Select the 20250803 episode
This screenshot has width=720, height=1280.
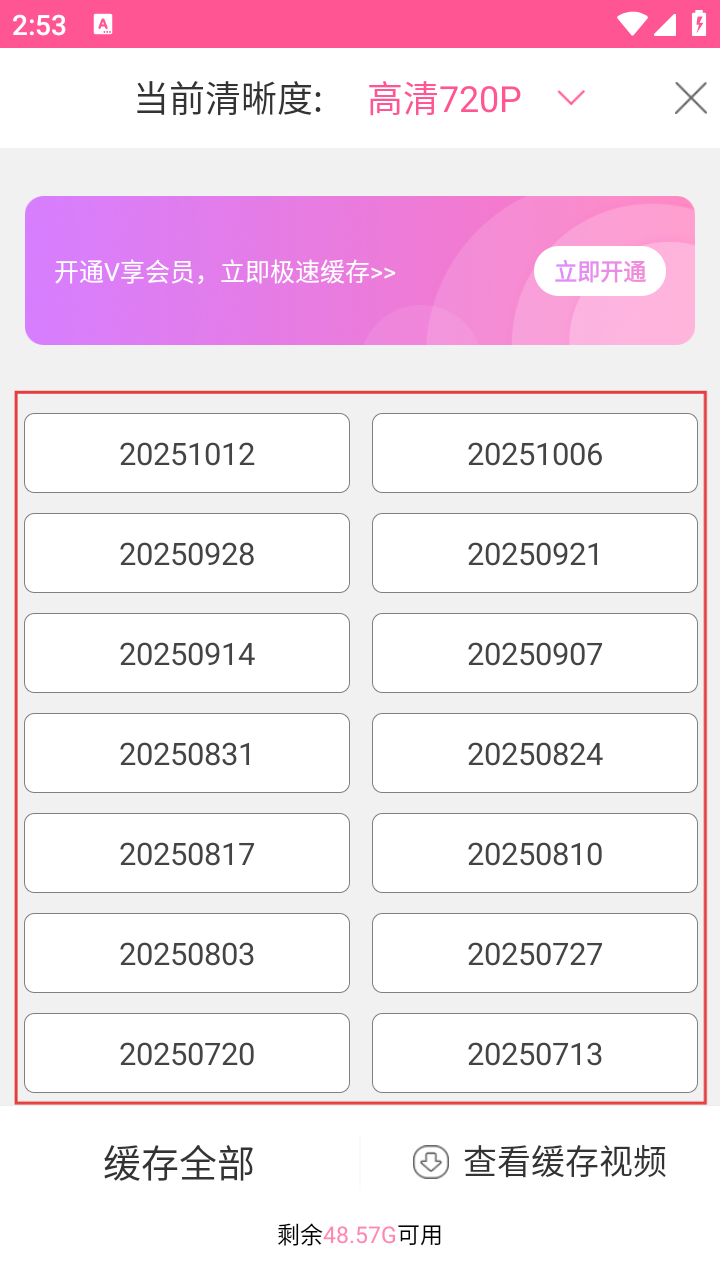pos(187,954)
